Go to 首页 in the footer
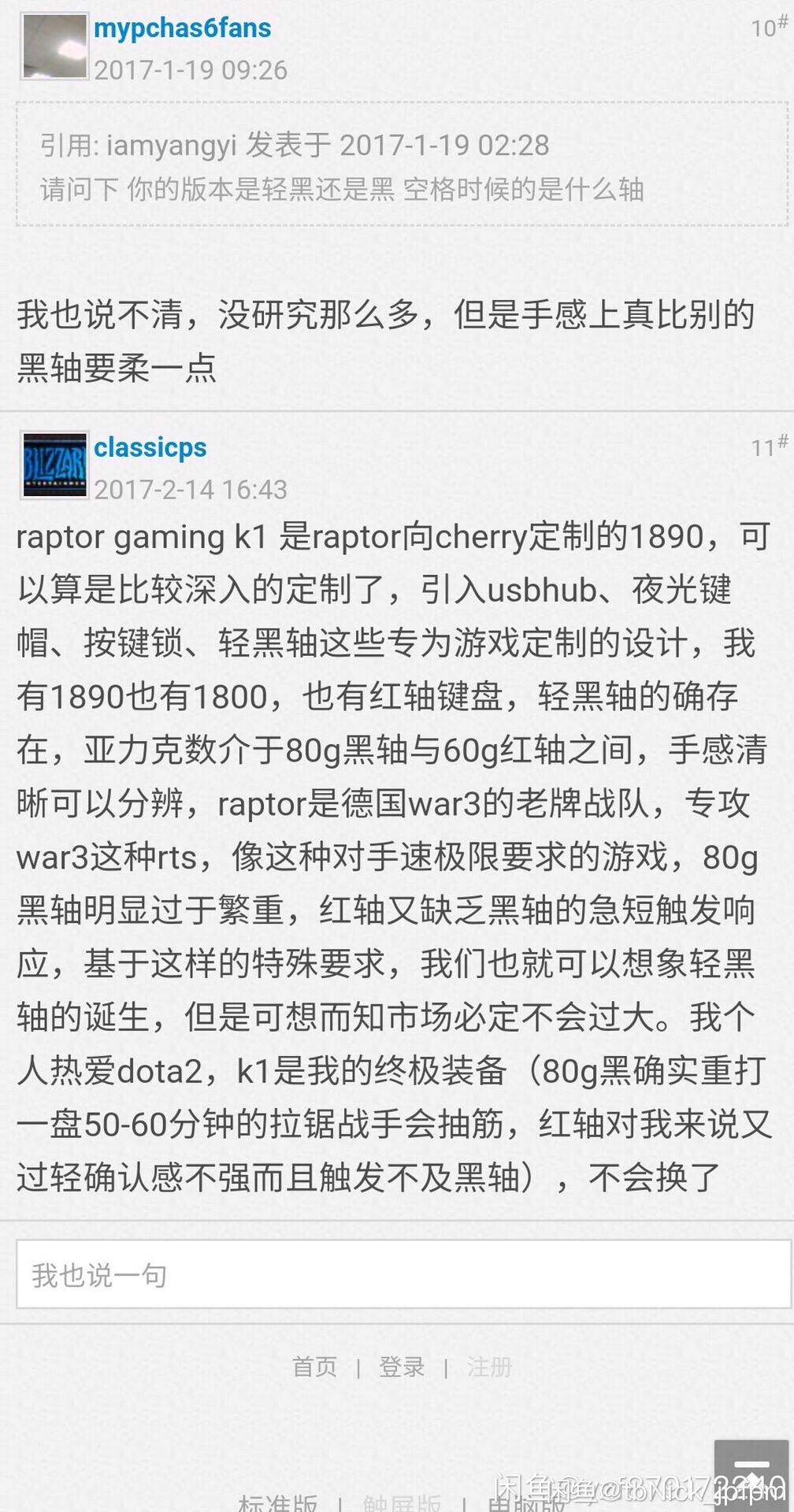 pos(314,1366)
